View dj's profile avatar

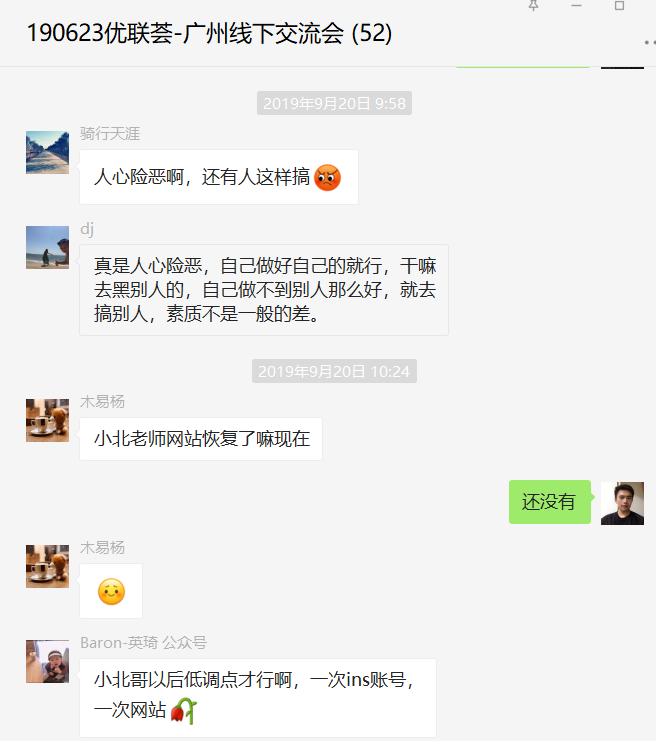[47, 247]
